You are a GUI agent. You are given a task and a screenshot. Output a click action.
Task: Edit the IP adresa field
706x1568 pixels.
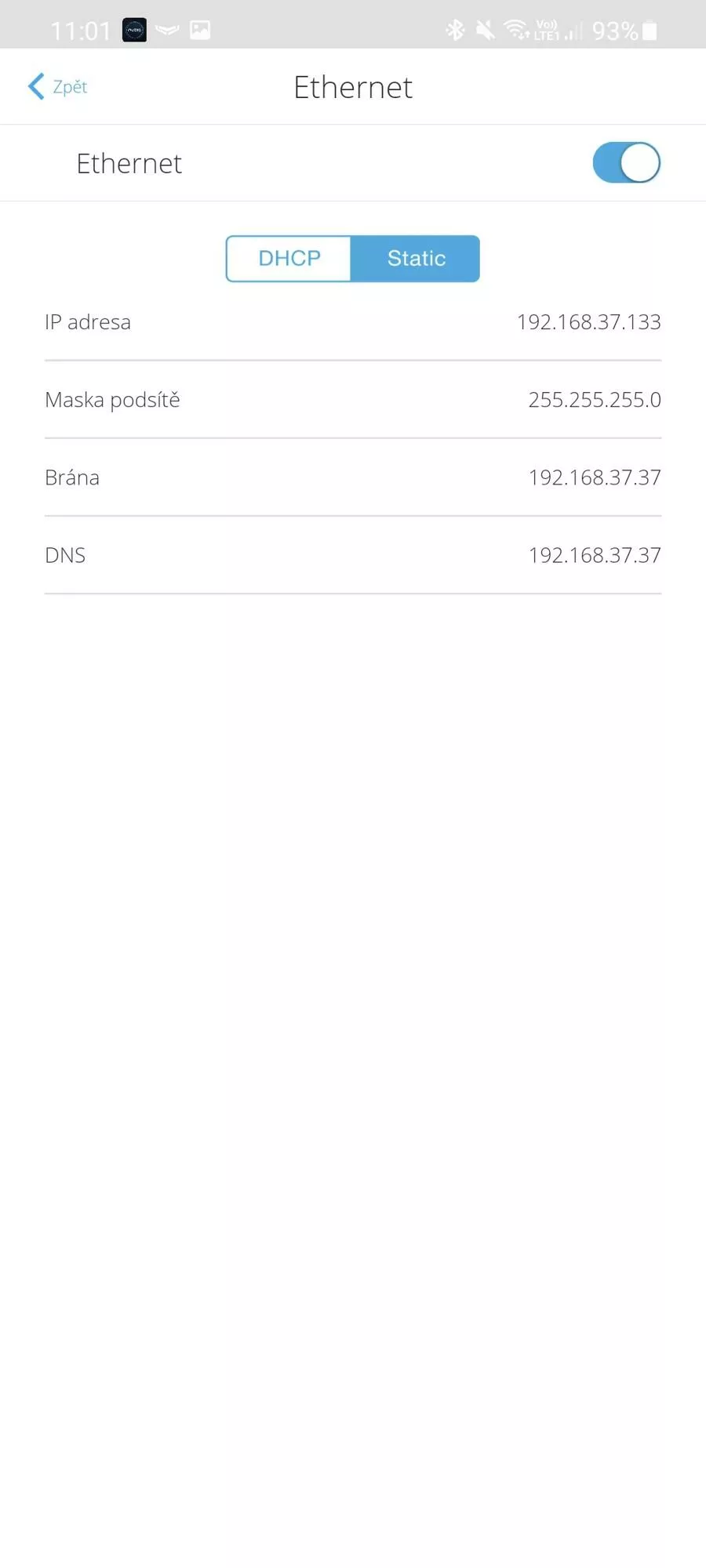(x=353, y=322)
